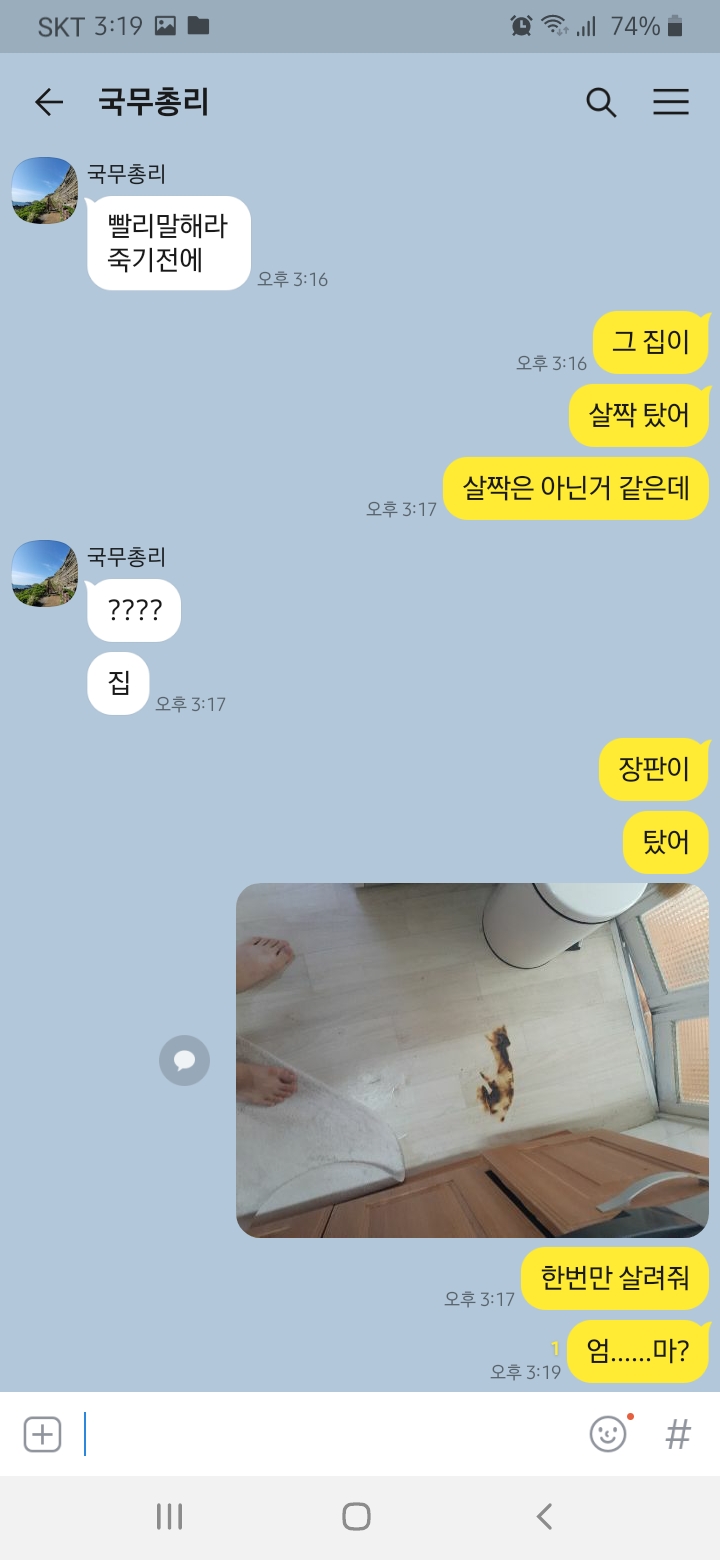
Task: Go back from the 국무총리 chat
Action: tap(48, 102)
